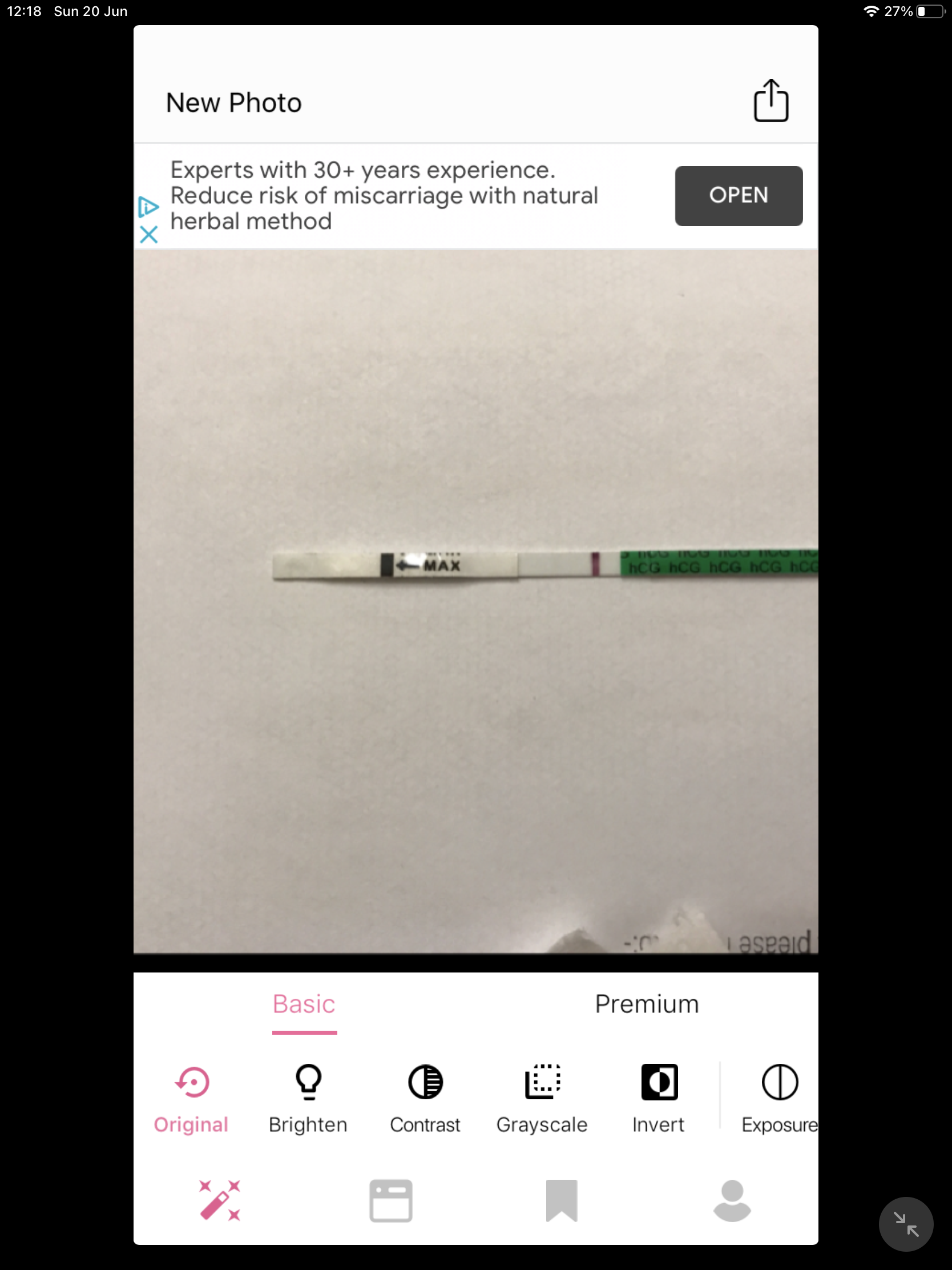Switch to the Premium tab
The height and width of the screenshot is (1270, 952).
646,1004
